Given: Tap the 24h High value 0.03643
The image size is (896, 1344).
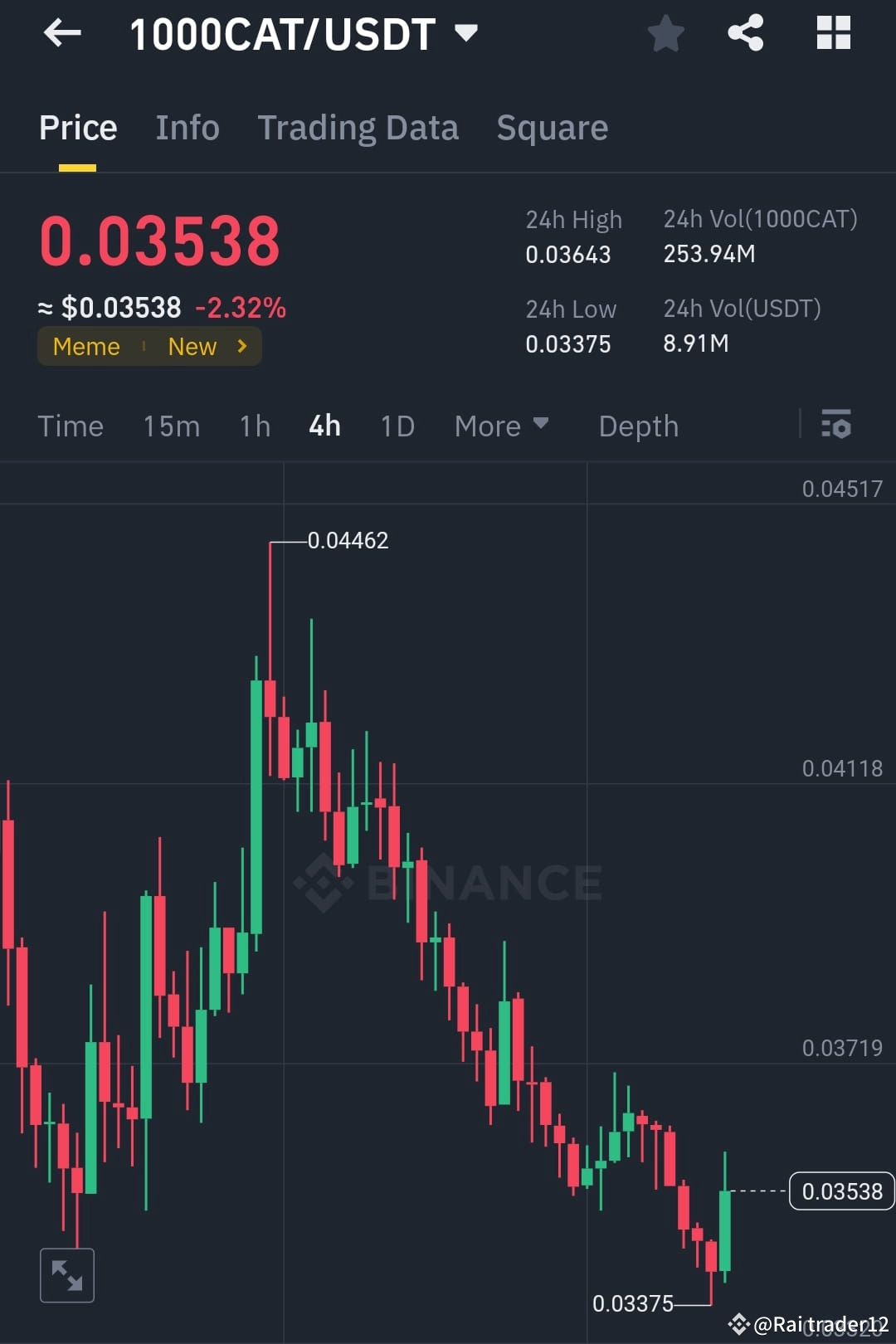Looking at the screenshot, I should pos(568,255).
